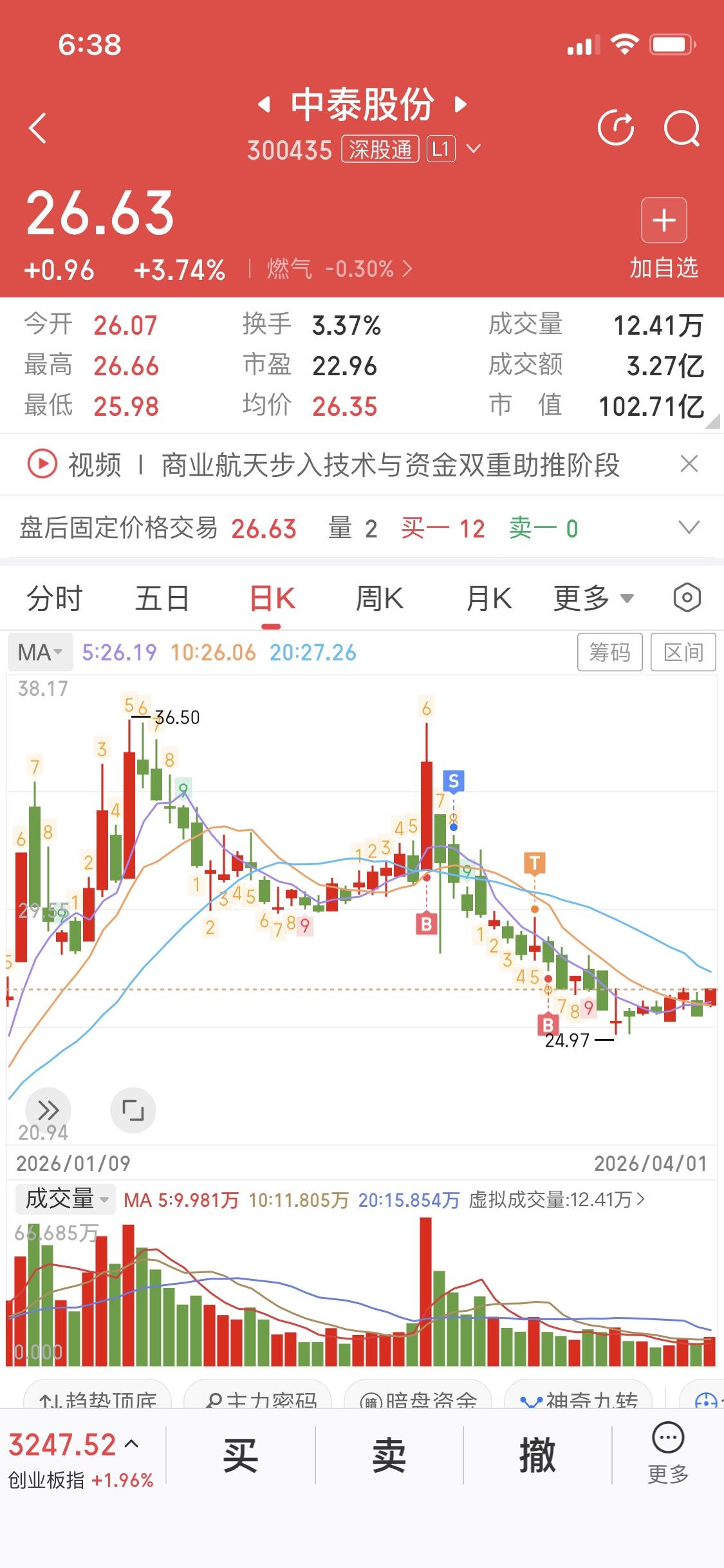Dismiss the video banner with the X

pos(689,463)
